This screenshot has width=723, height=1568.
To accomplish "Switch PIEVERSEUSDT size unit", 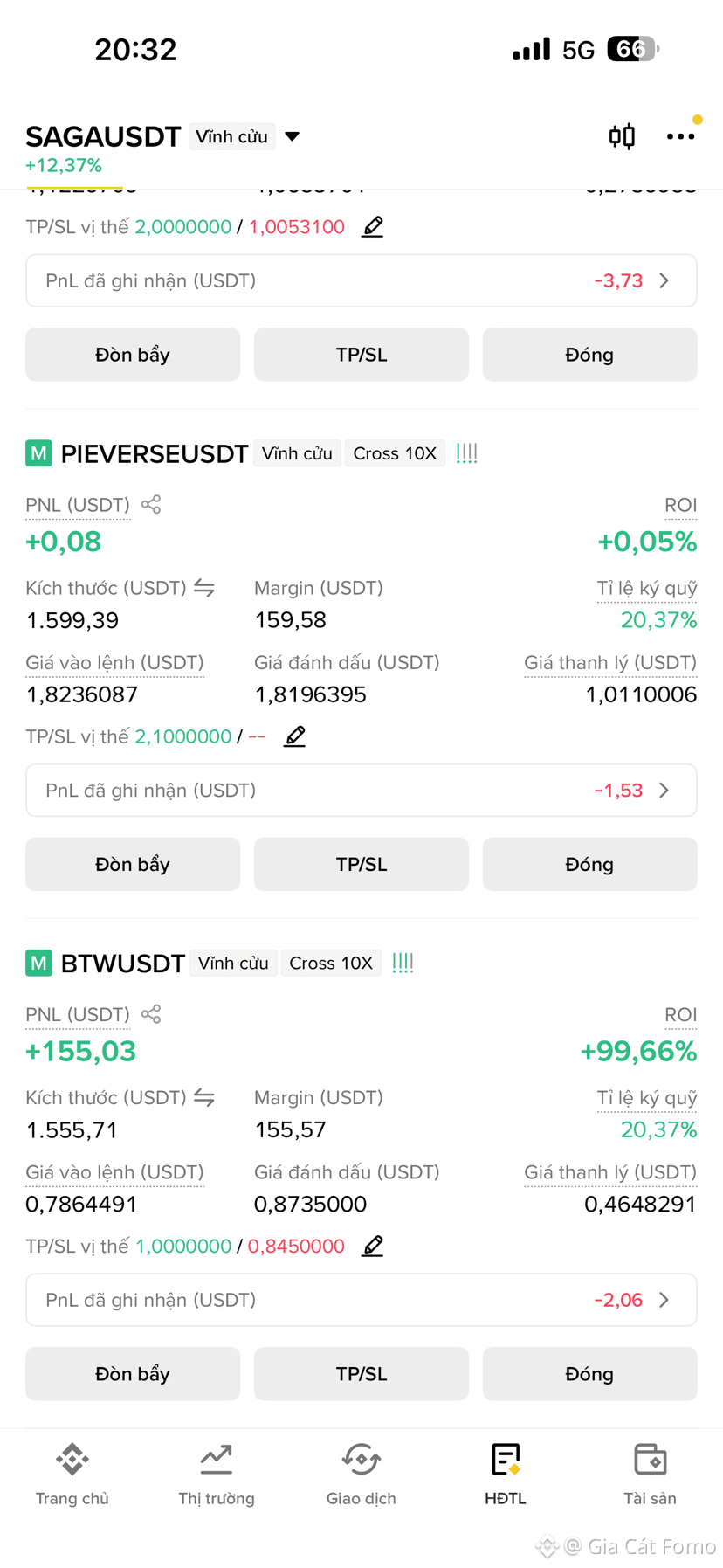I will tap(204, 588).
